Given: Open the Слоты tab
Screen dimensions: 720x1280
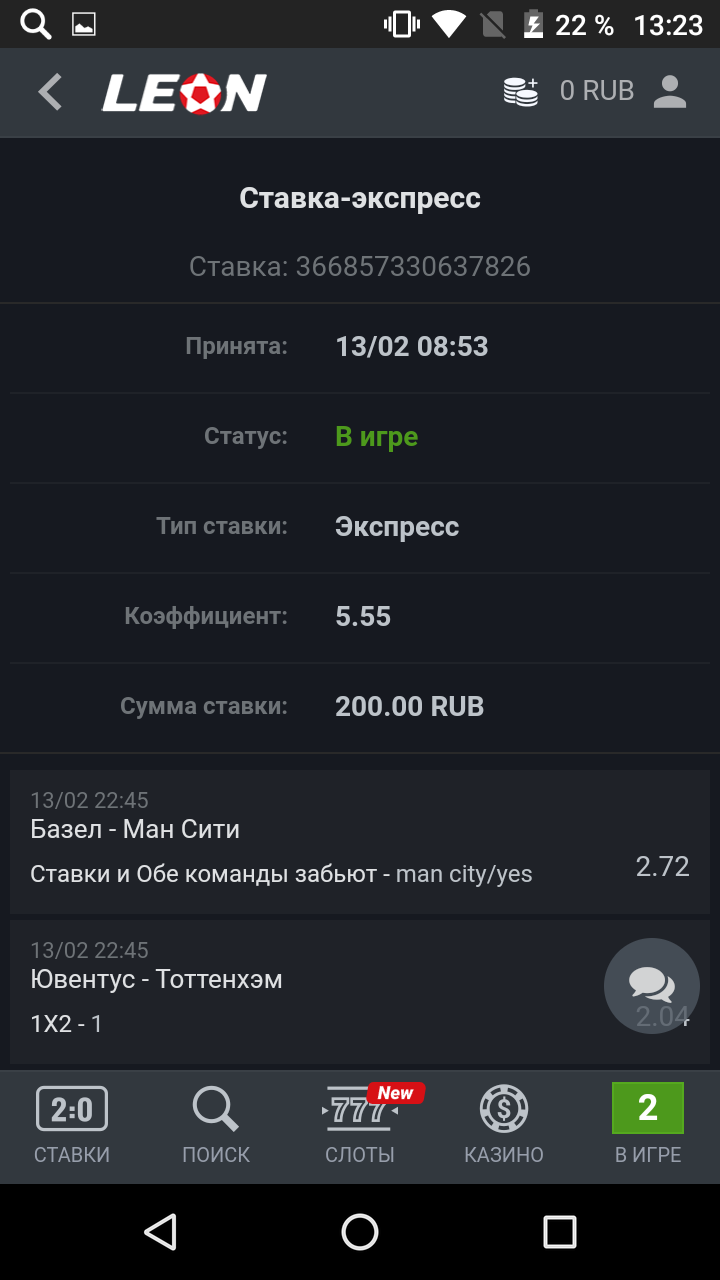Looking at the screenshot, I should click(x=360, y=1127).
